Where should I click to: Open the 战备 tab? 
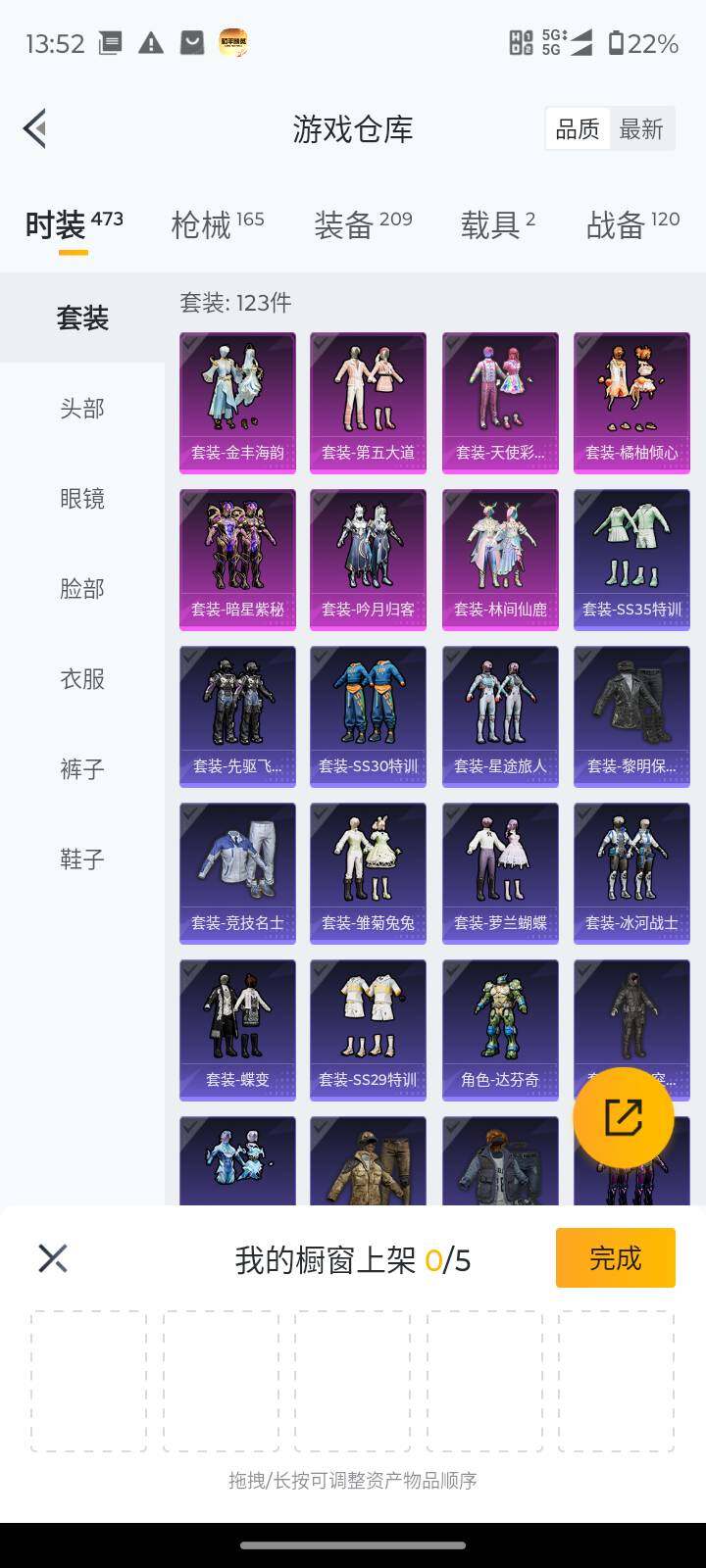pyautogui.click(x=631, y=224)
